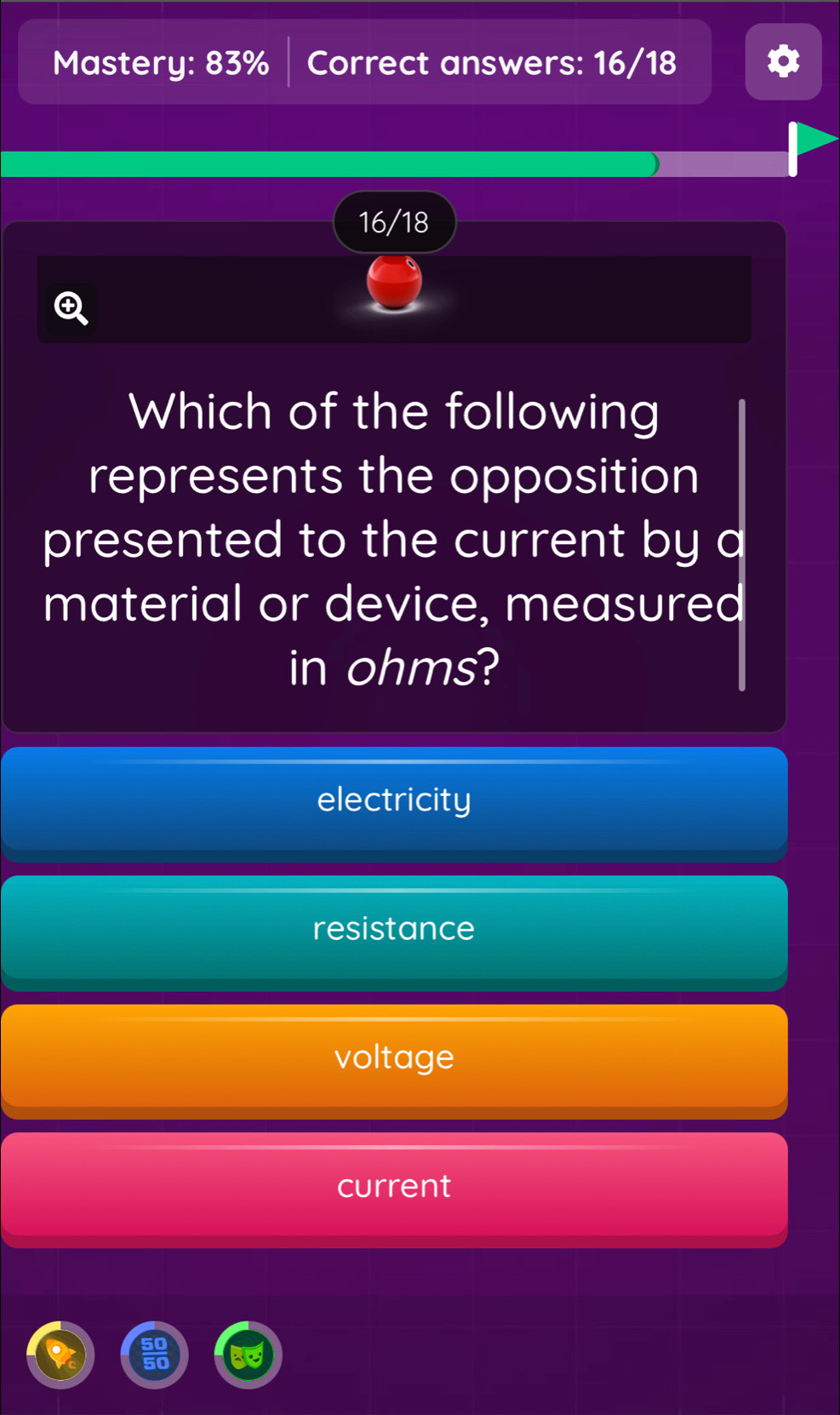840x1415 pixels.
Task: Activate the 50/50 power-up
Action: pos(154,1355)
